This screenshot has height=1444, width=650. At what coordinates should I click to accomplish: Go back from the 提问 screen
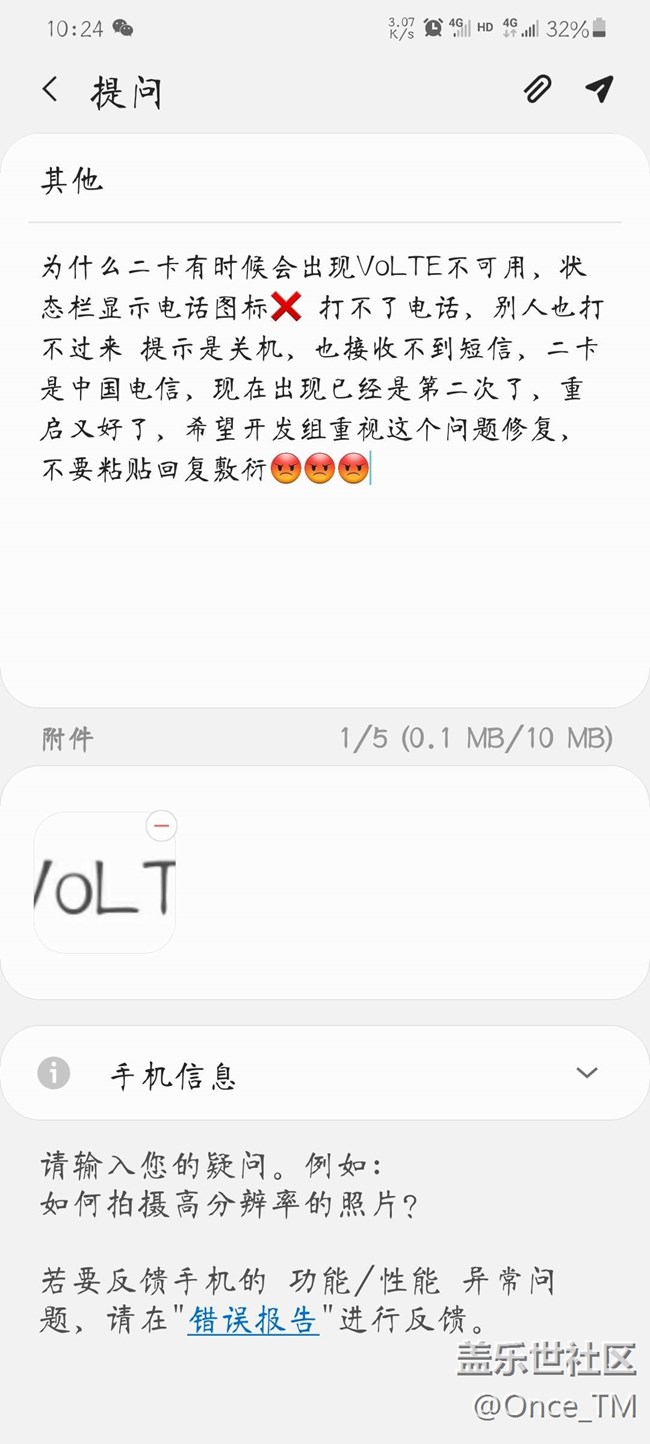coord(50,90)
